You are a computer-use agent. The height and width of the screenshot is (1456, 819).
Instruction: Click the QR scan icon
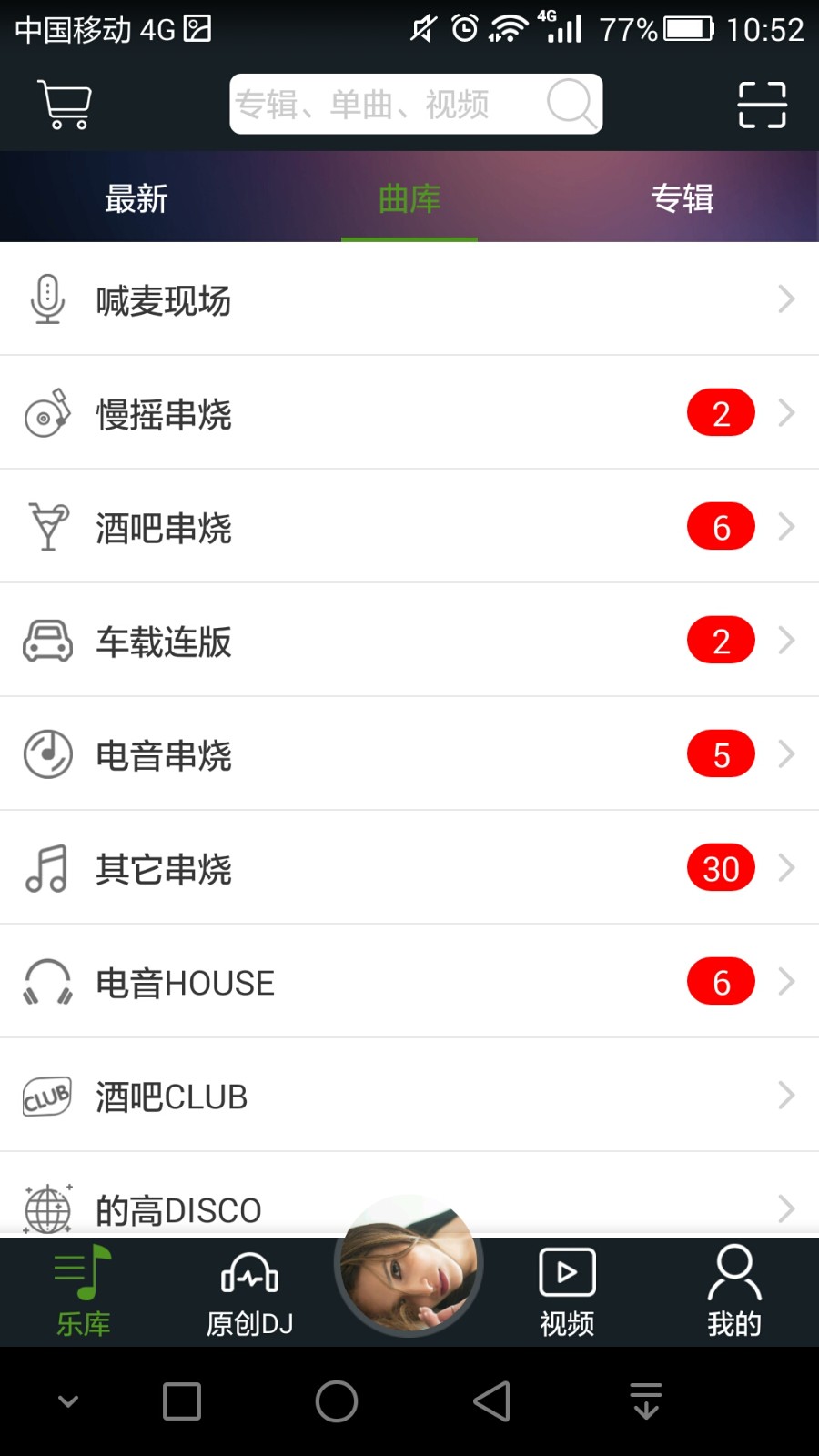click(x=762, y=104)
